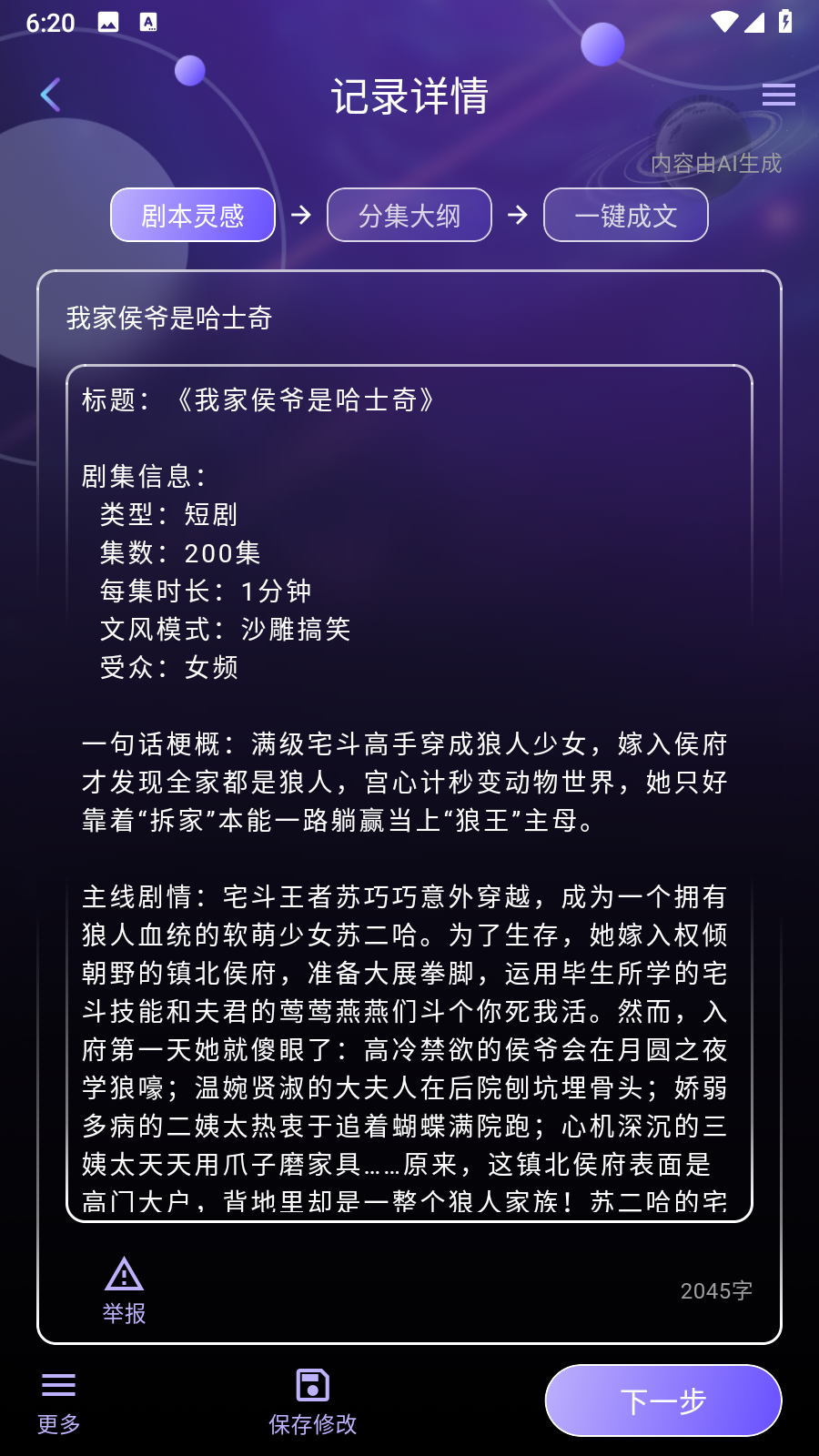Switch to the 分集大纲 stage
The image size is (819, 1456).
click(409, 215)
